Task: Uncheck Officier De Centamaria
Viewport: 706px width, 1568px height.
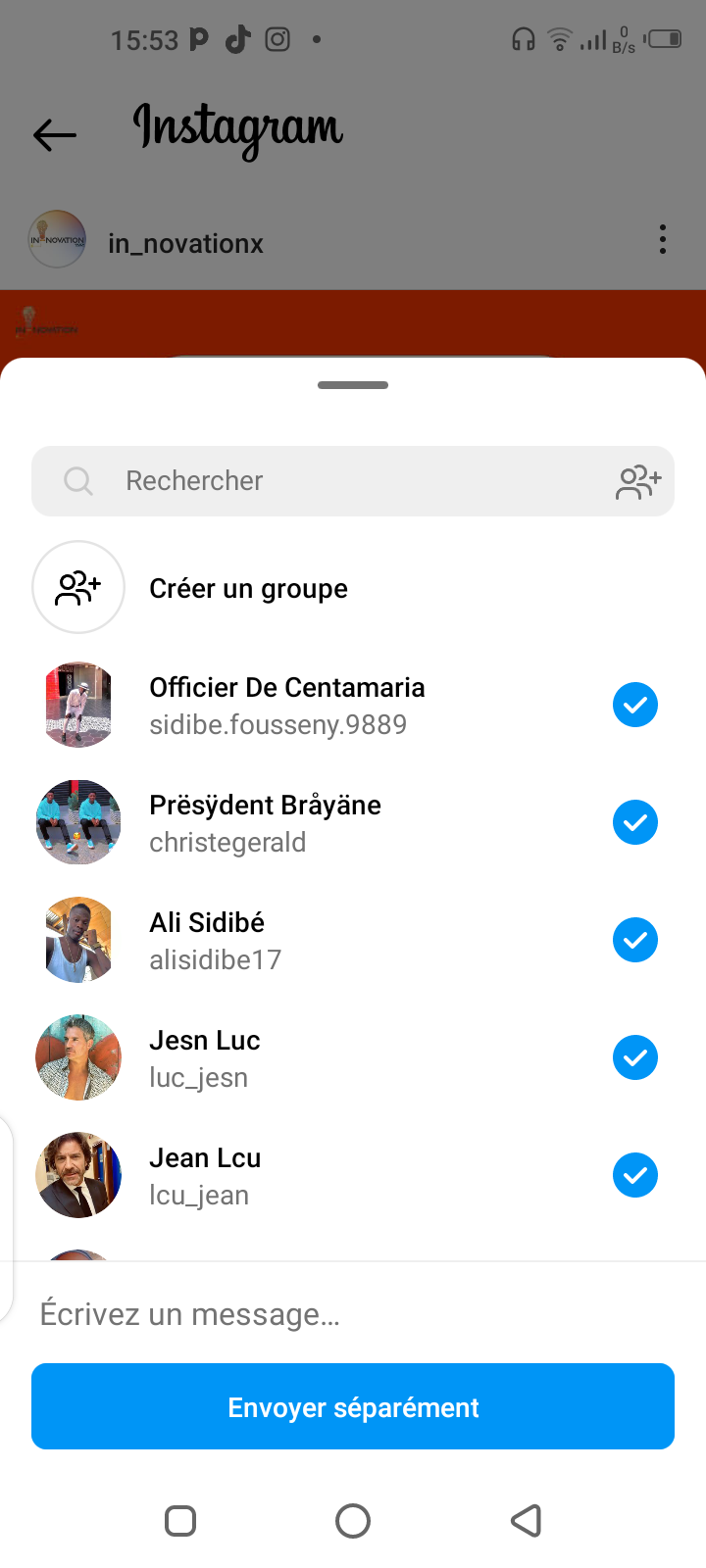Action: [x=635, y=705]
